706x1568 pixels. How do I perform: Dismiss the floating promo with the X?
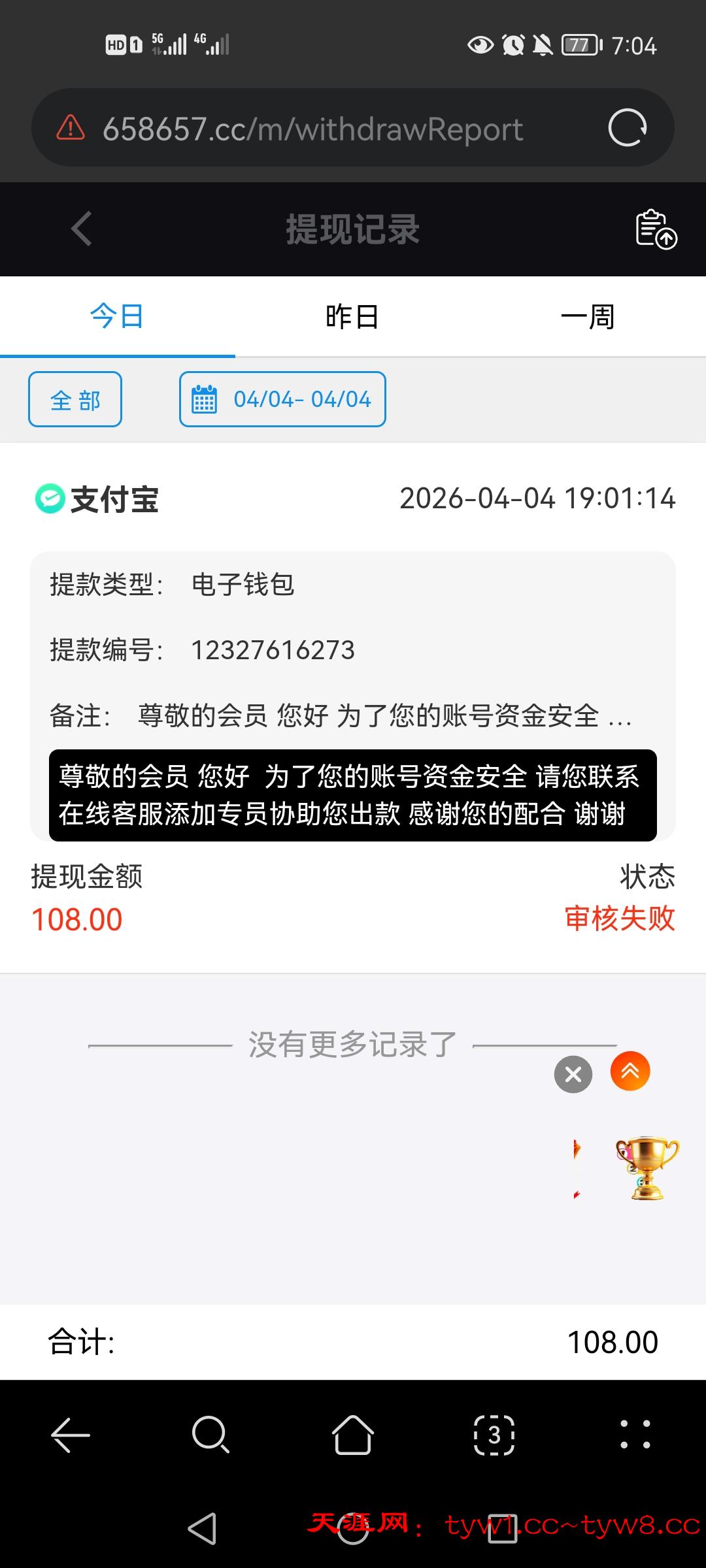[x=573, y=1074]
